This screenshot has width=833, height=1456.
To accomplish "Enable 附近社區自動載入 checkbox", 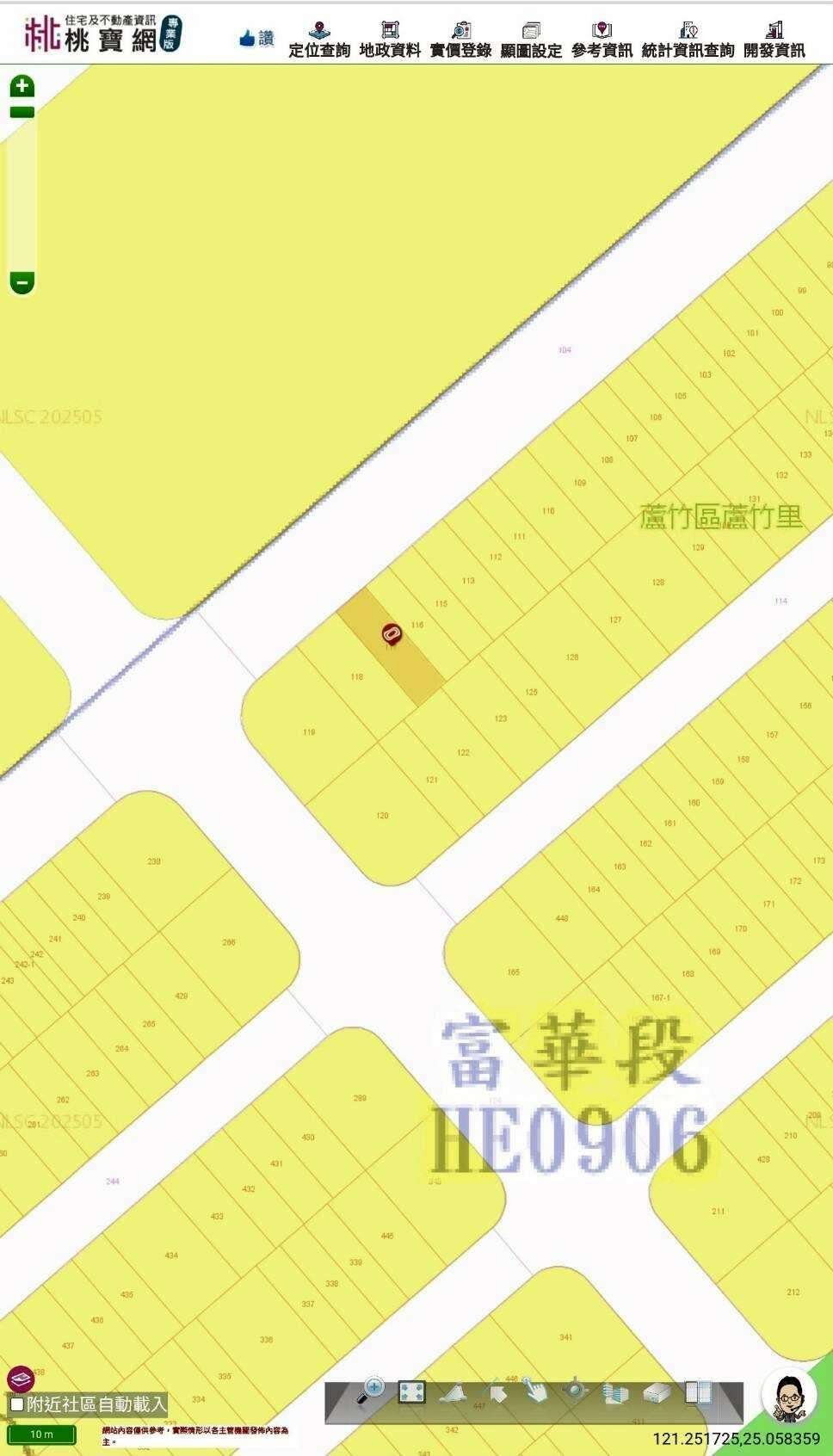I will (17, 1404).
